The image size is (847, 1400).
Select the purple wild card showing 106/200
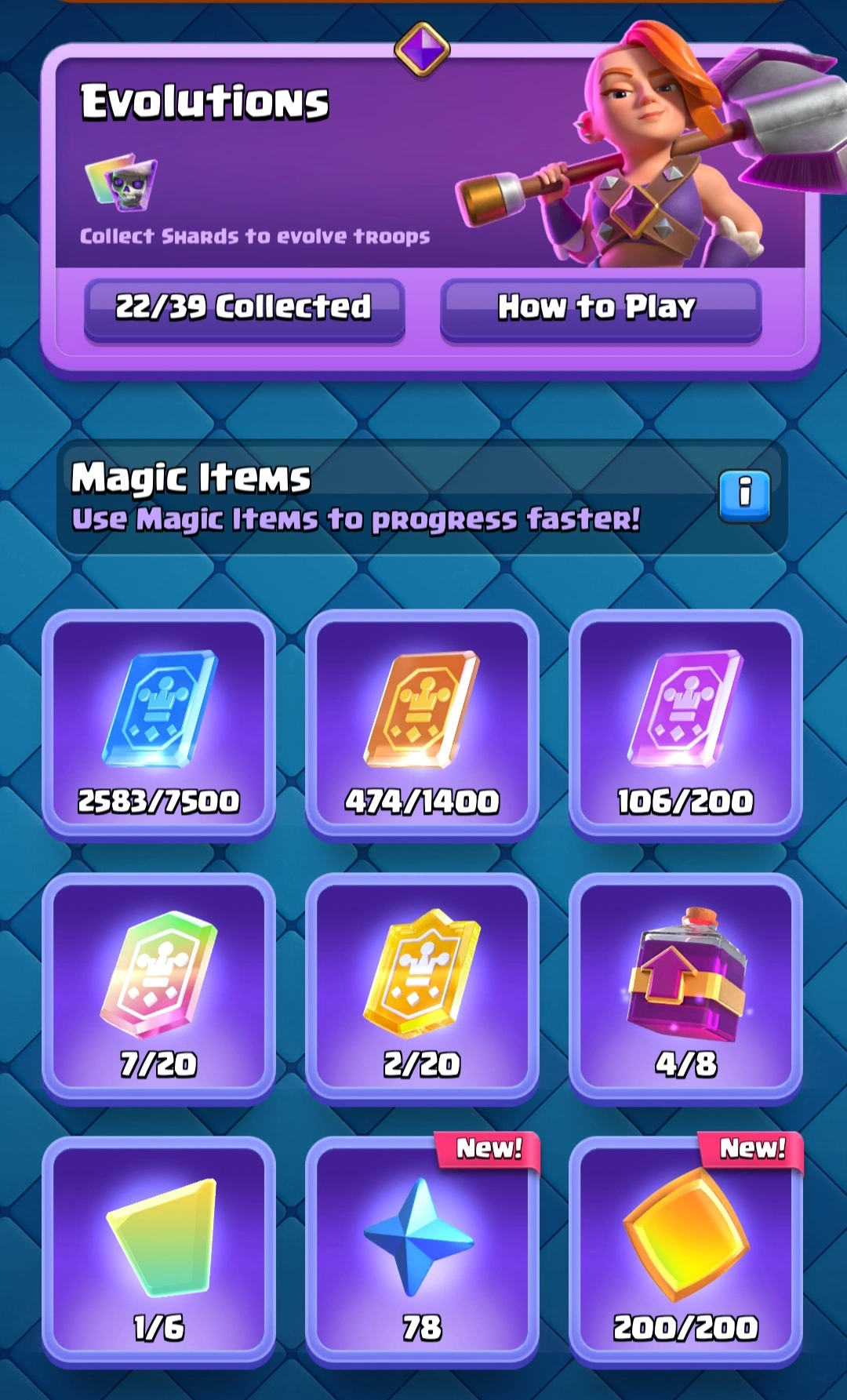point(685,725)
